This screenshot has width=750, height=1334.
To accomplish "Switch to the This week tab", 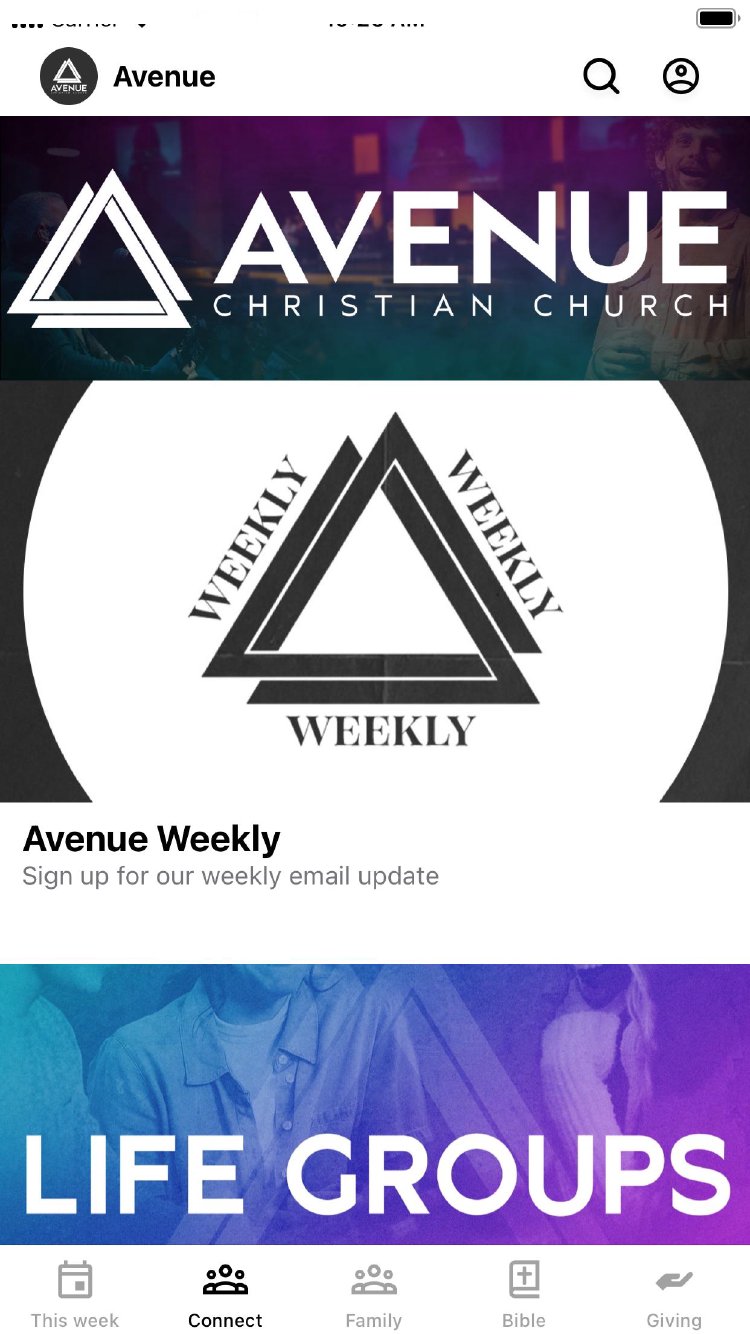I will click(75, 1294).
